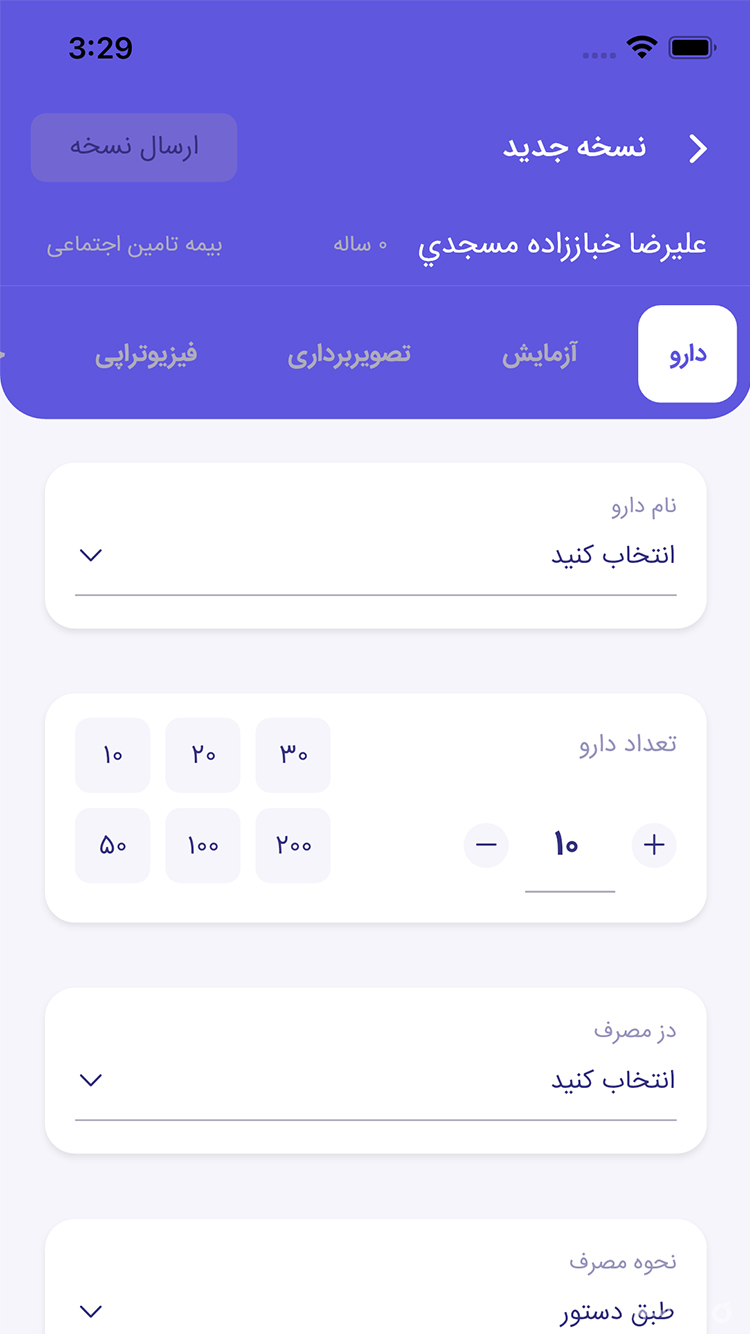Click the medication count field showing ۱۰
This screenshot has width=750, height=1334.
(x=568, y=845)
